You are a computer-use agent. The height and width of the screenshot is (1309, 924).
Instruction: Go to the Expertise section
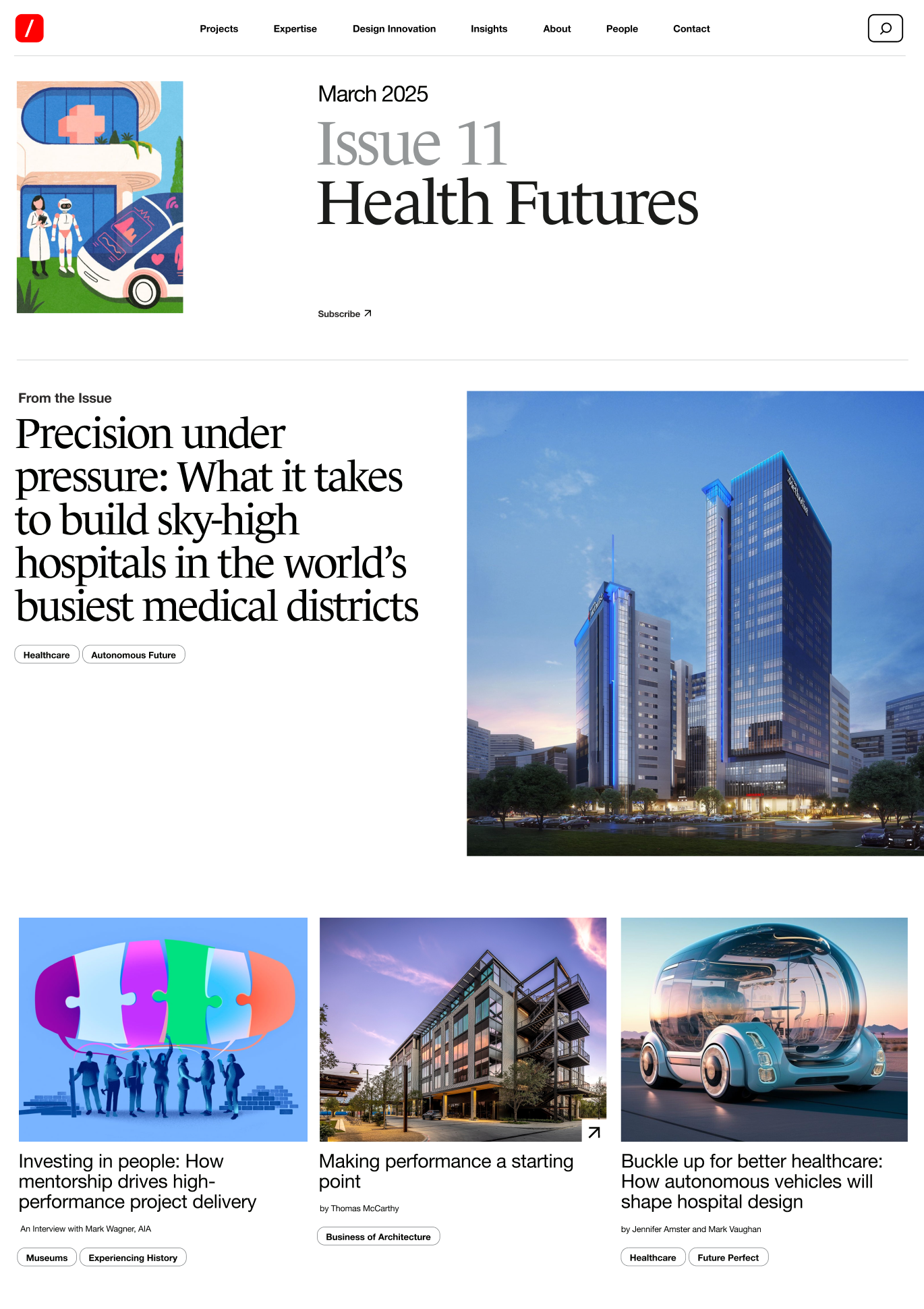295,29
